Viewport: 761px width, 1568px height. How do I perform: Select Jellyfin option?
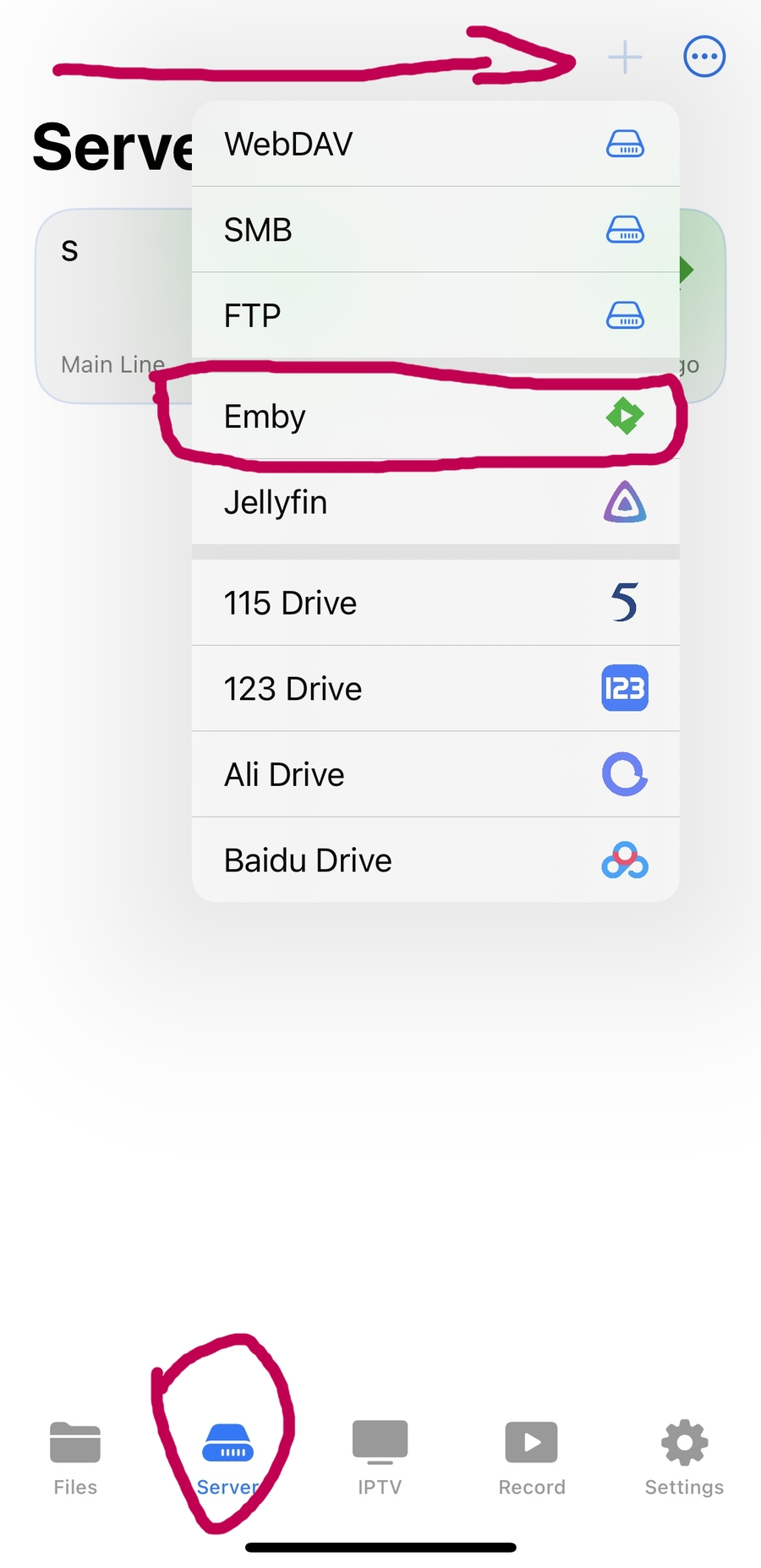435,502
